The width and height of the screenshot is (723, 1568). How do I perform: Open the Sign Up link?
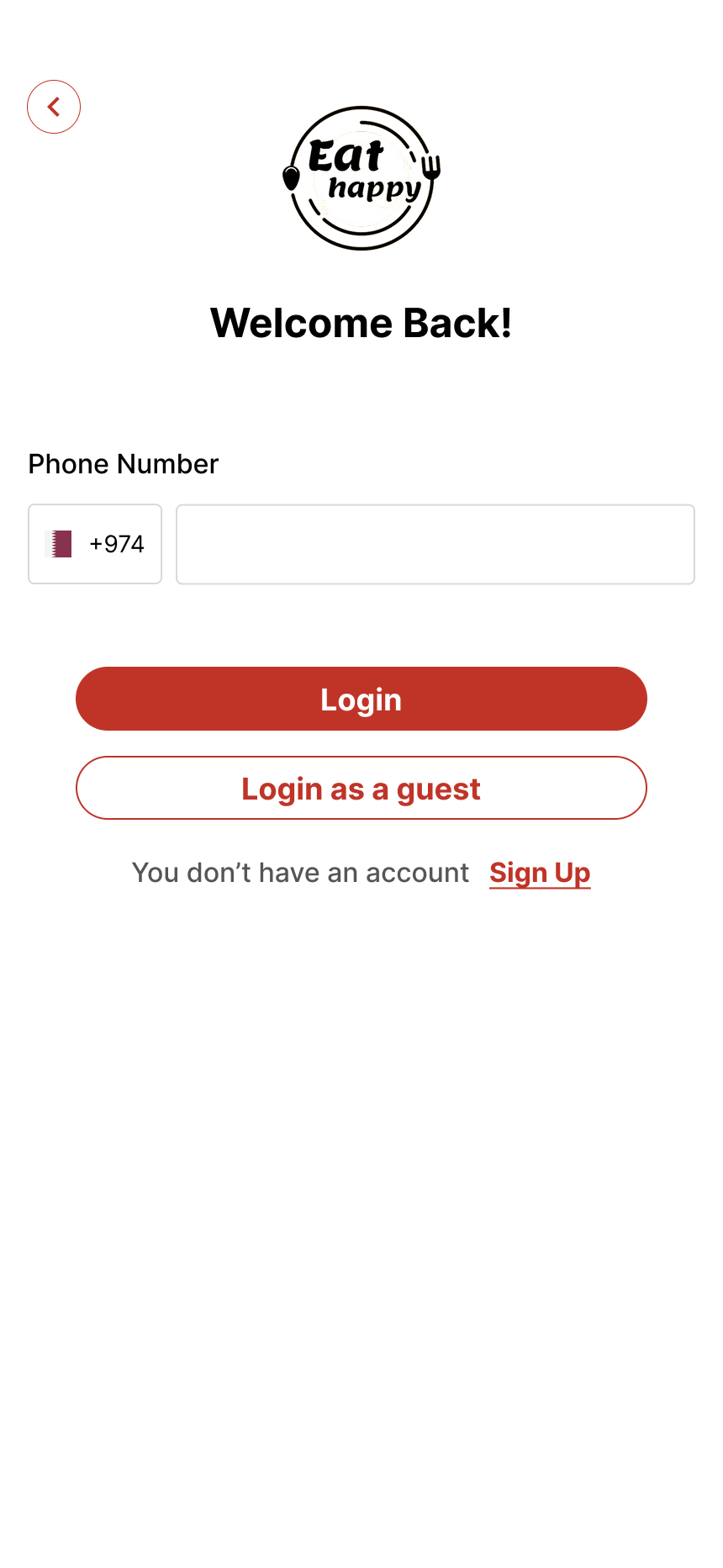point(540,873)
